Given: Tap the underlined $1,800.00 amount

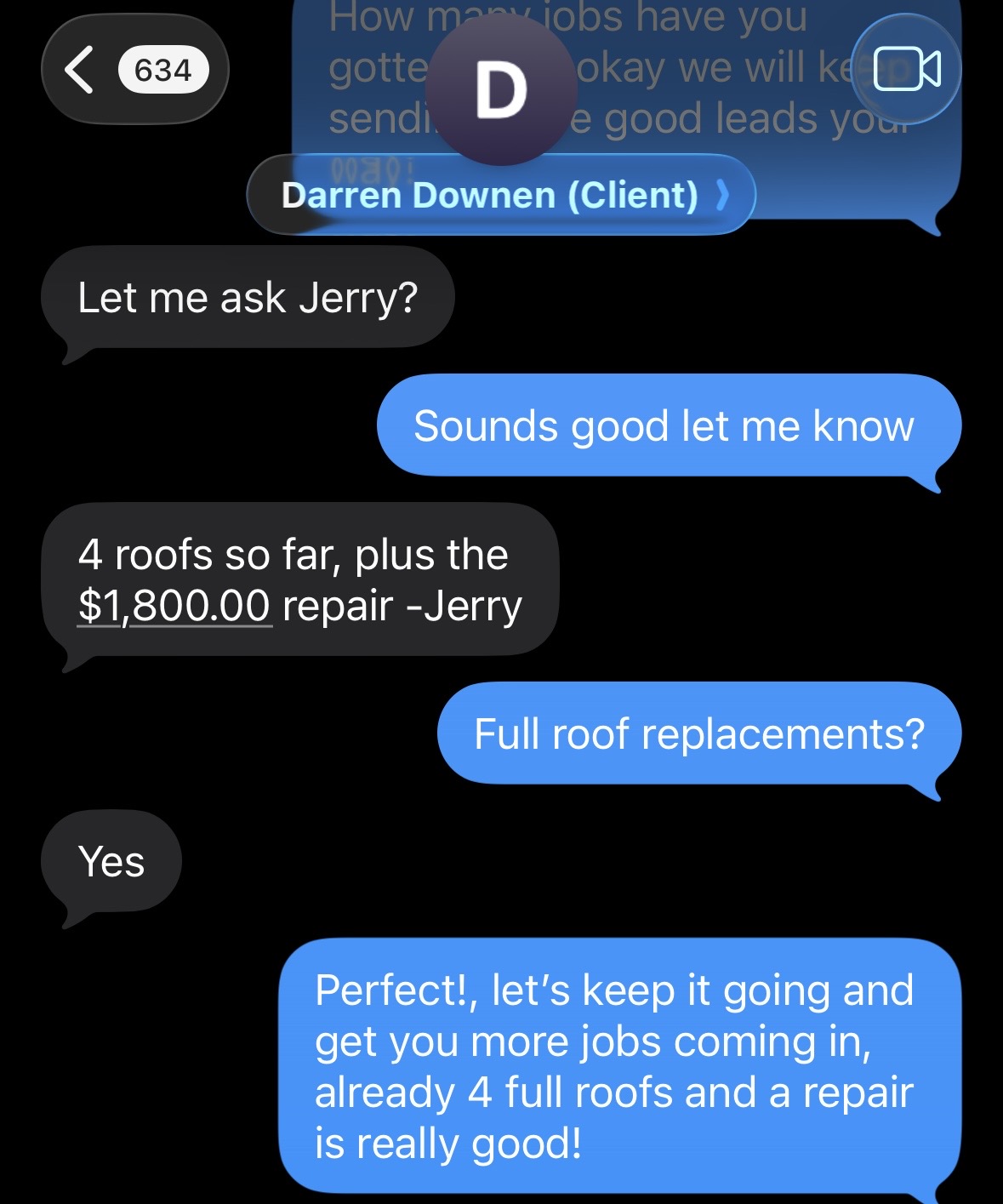Looking at the screenshot, I should point(174,606).
